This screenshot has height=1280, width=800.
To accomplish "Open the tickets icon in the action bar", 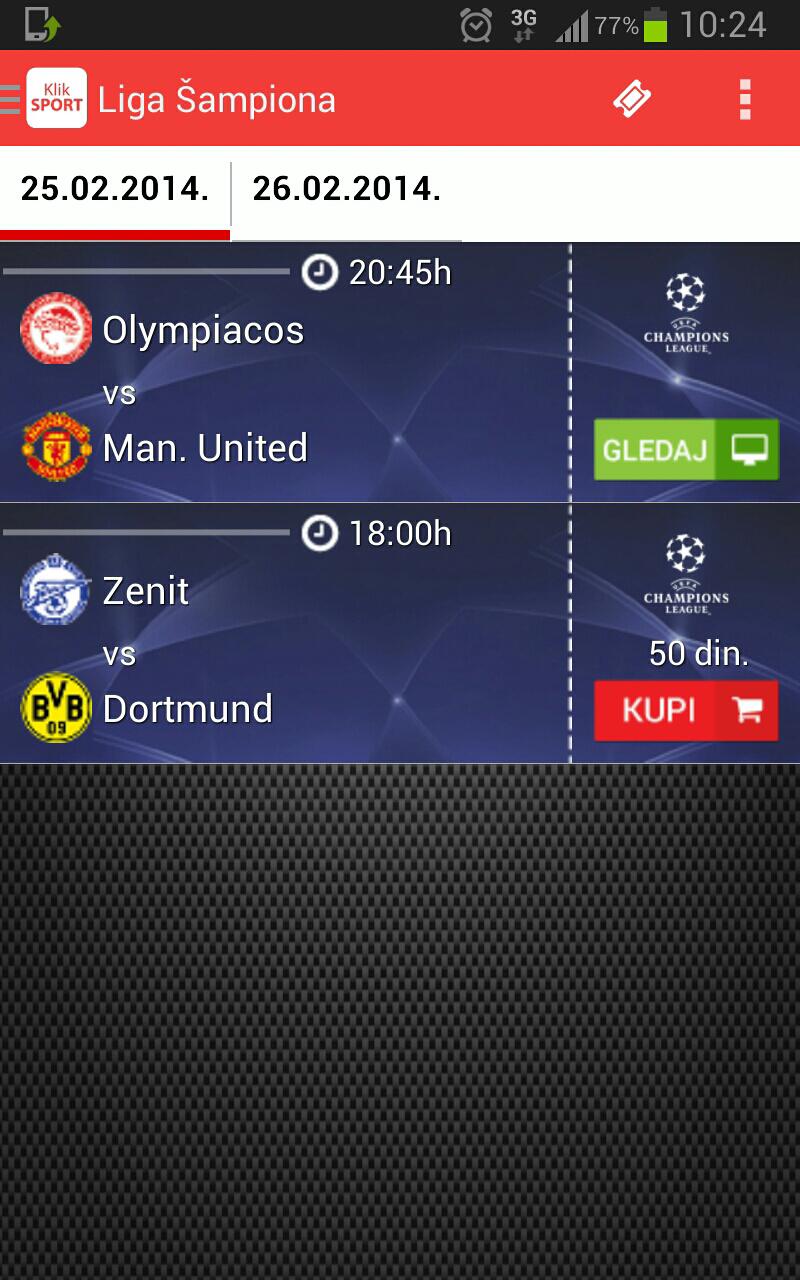I will [629, 97].
